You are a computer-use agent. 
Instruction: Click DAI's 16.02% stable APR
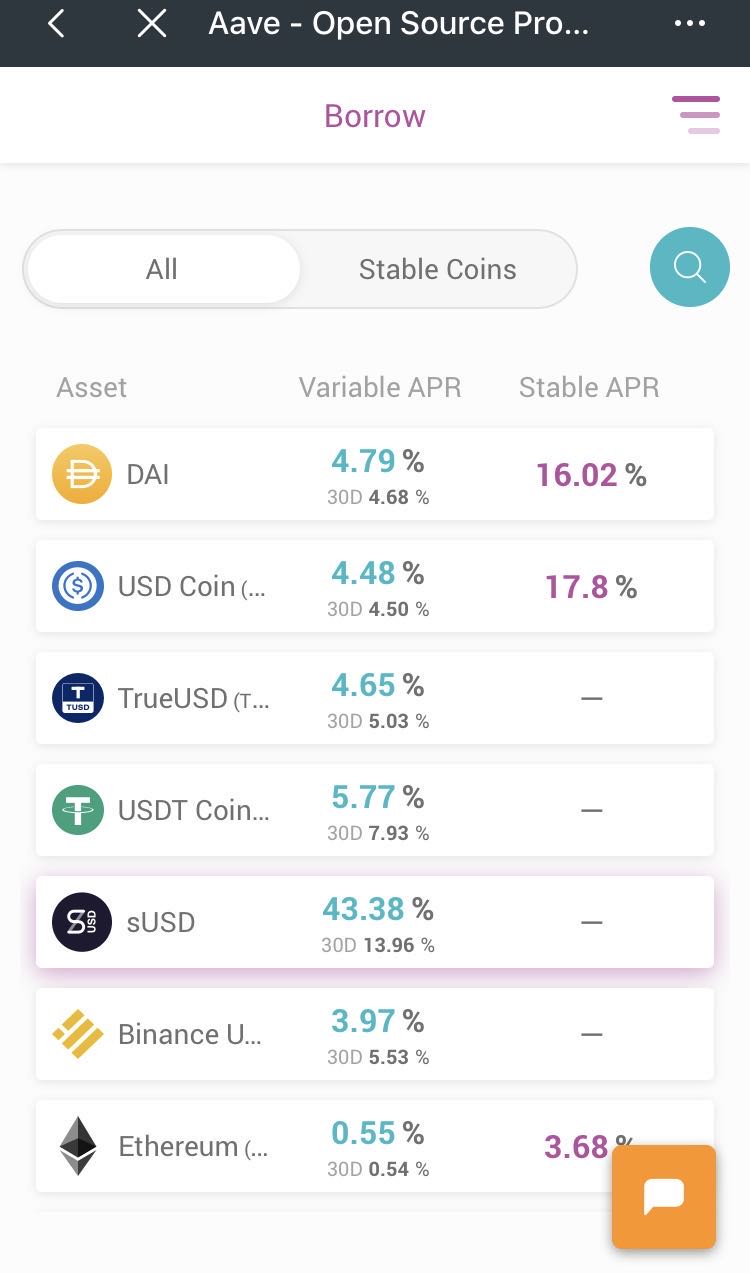589,474
